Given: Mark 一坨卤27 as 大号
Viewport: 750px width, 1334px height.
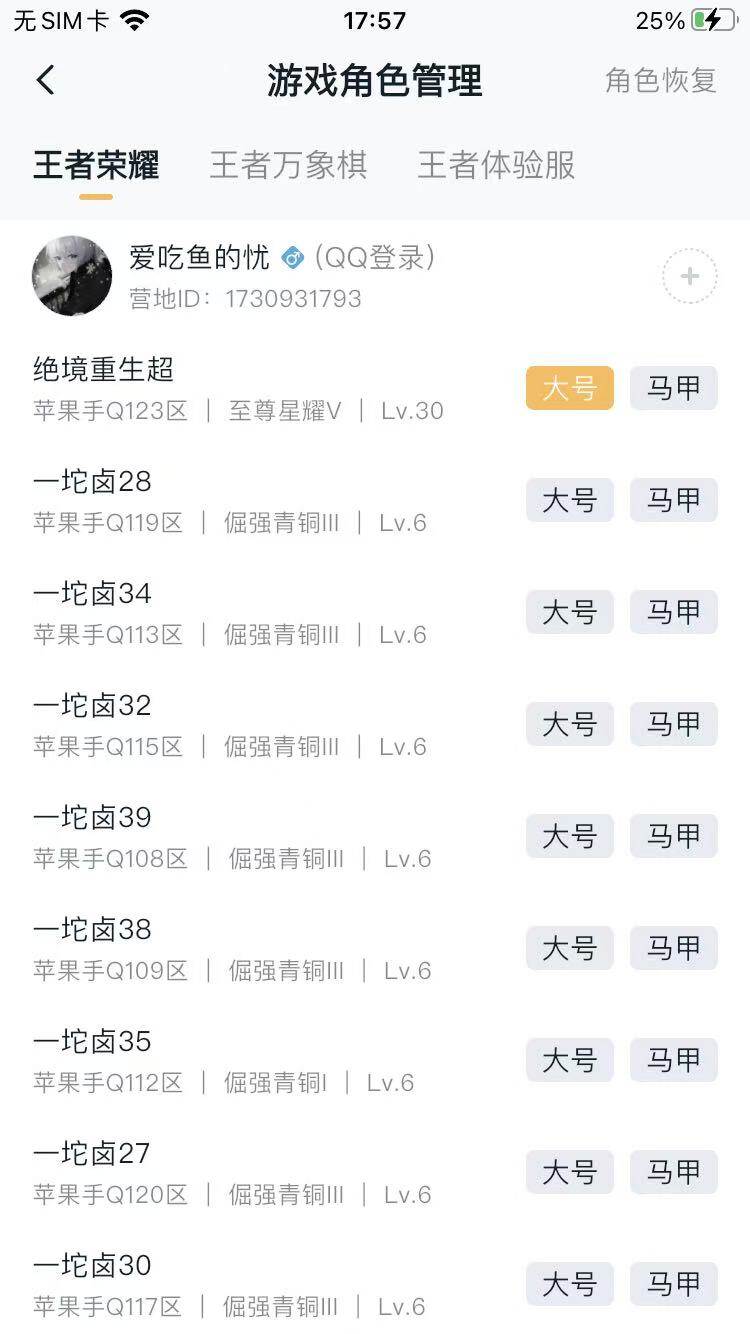Looking at the screenshot, I should coord(568,1172).
